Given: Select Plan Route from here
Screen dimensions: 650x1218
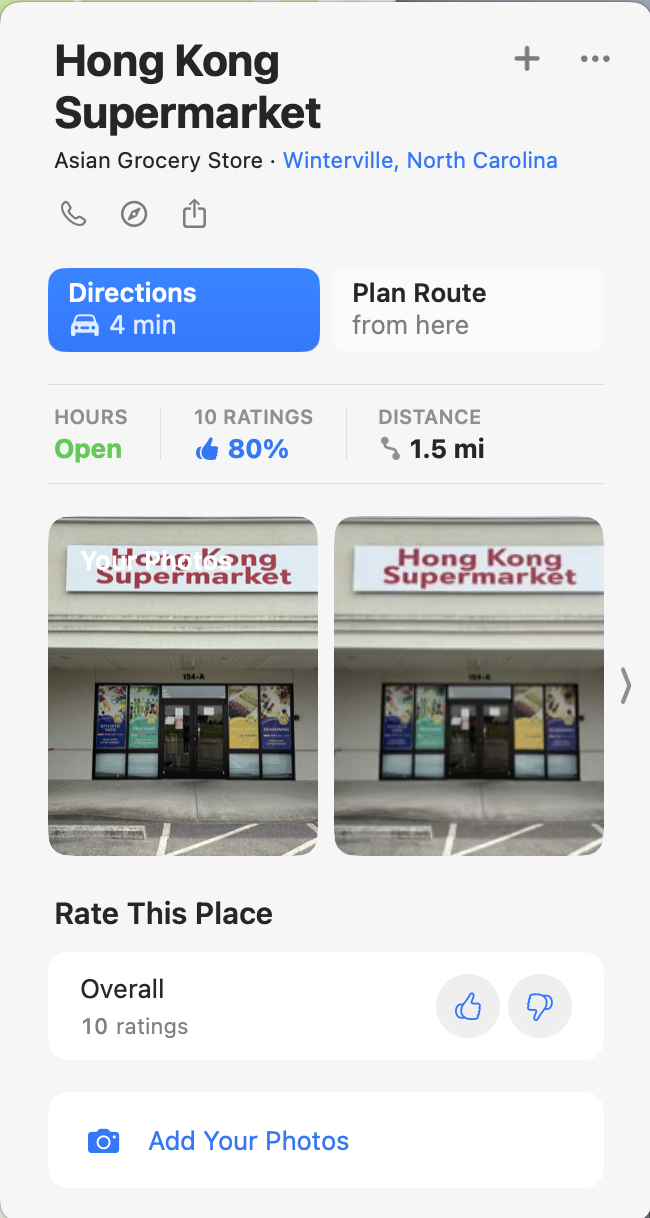Looking at the screenshot, I should pos(467,310).
